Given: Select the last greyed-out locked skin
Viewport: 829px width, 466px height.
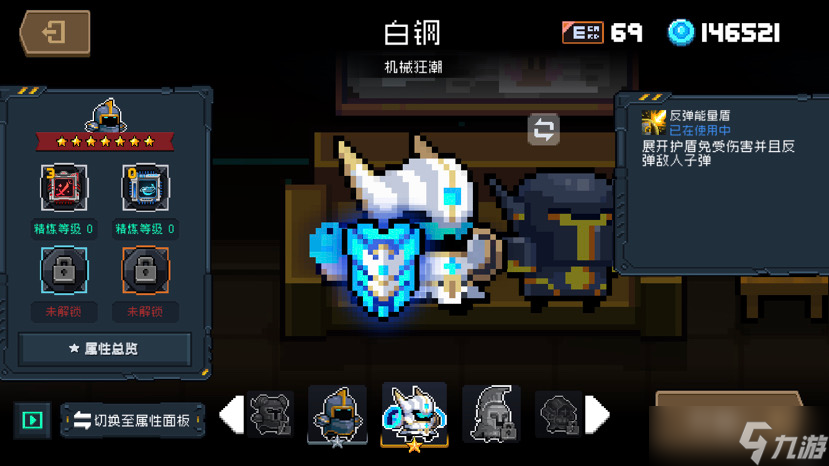Looking at the screenshot, I should pyautogui.click(x=559, y=414).
